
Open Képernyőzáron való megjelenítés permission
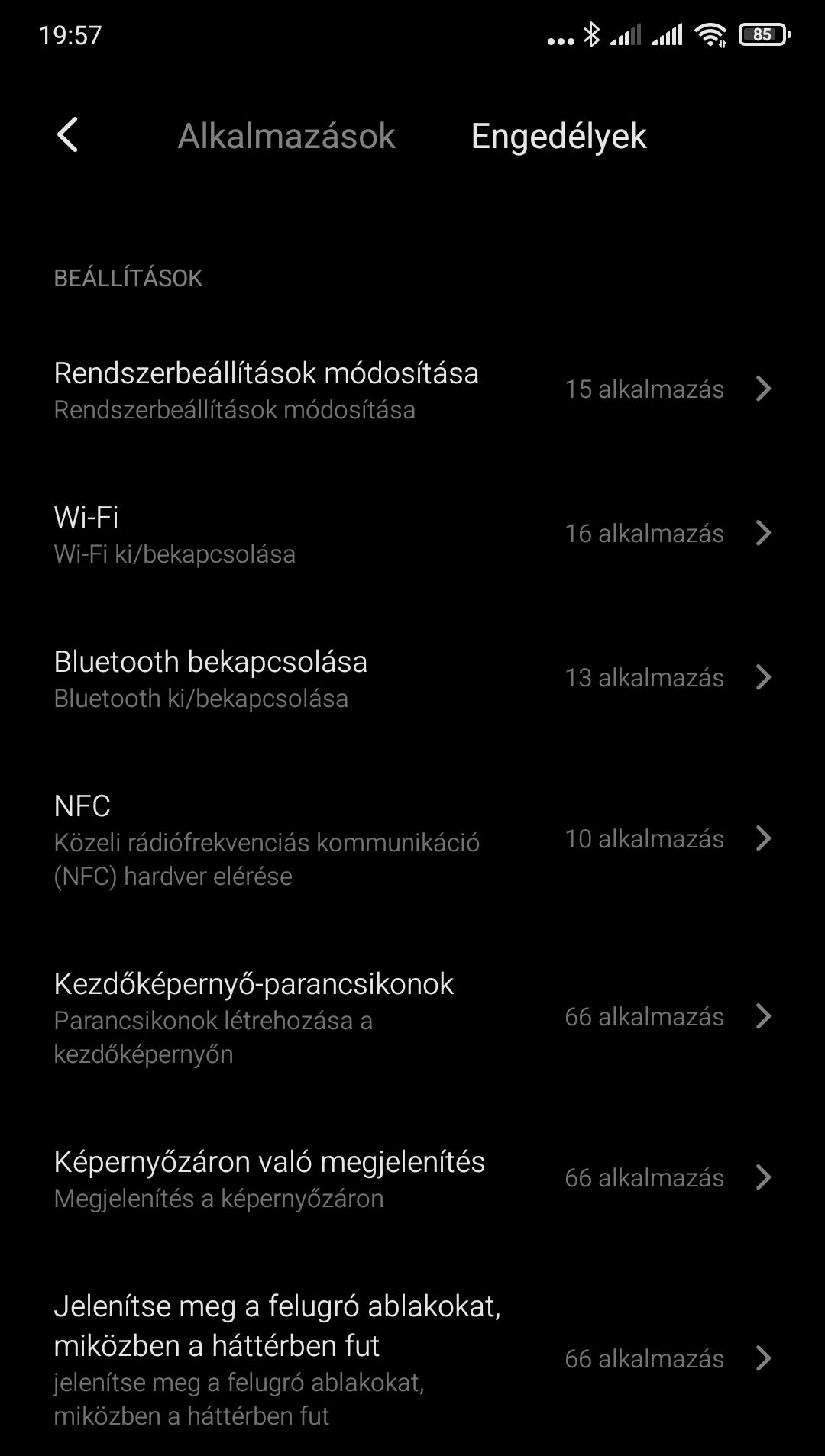click(x=412, y=1178)
